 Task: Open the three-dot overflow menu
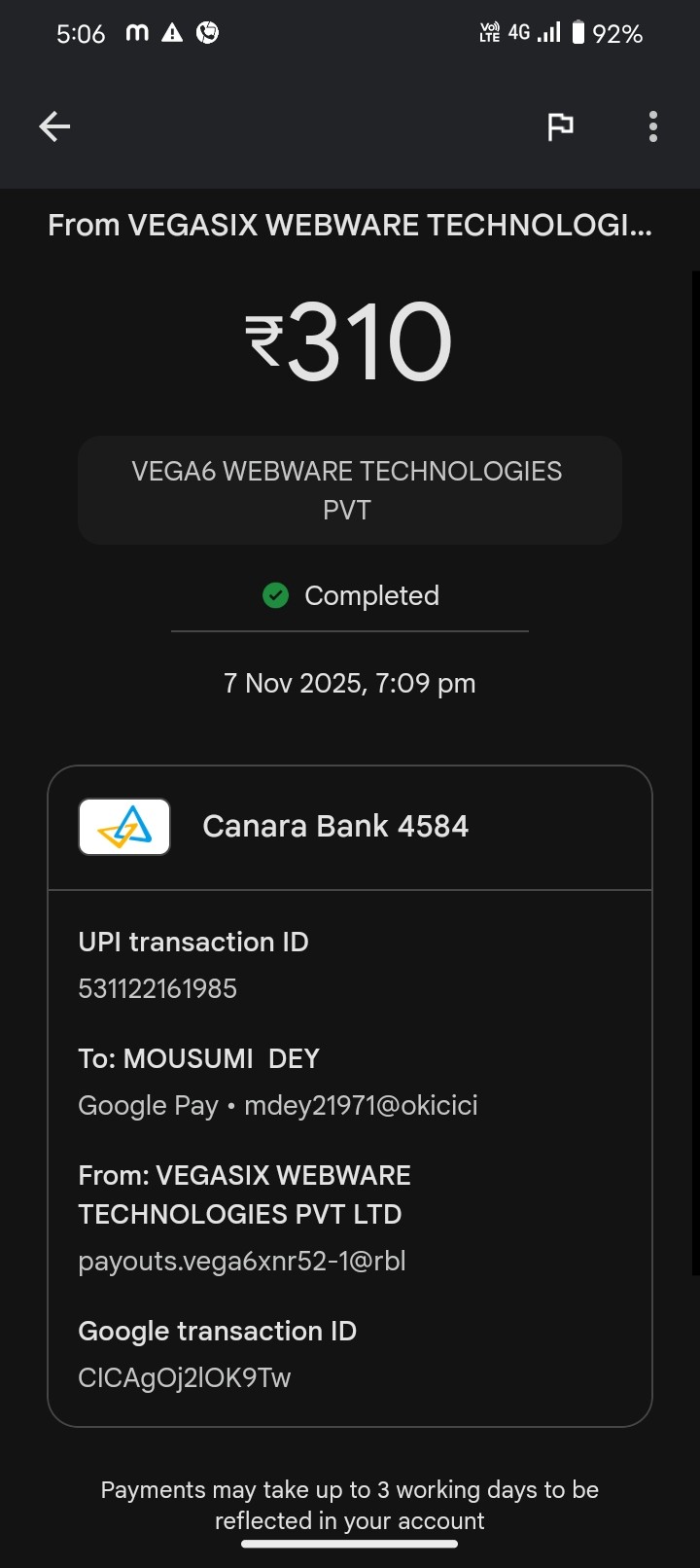652,126
